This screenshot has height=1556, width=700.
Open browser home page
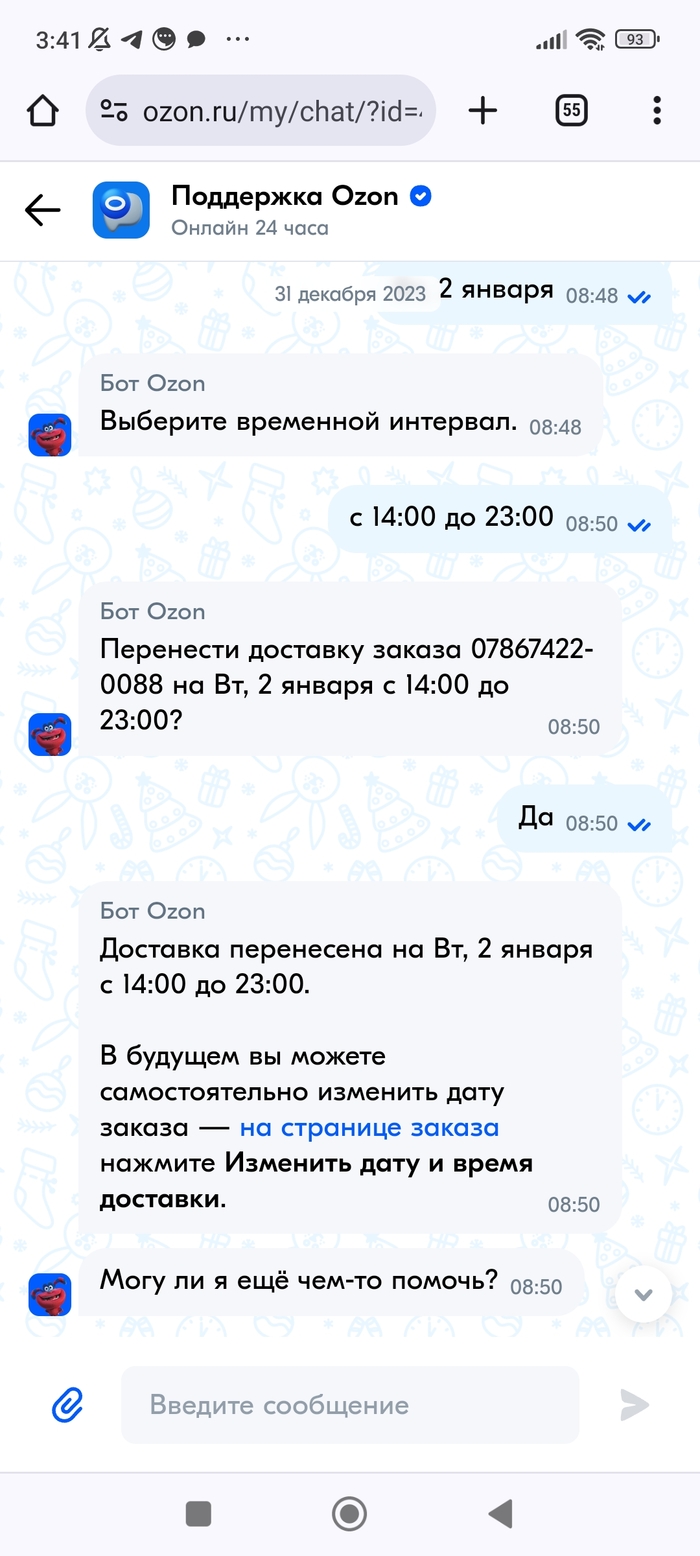click(43, 111)
